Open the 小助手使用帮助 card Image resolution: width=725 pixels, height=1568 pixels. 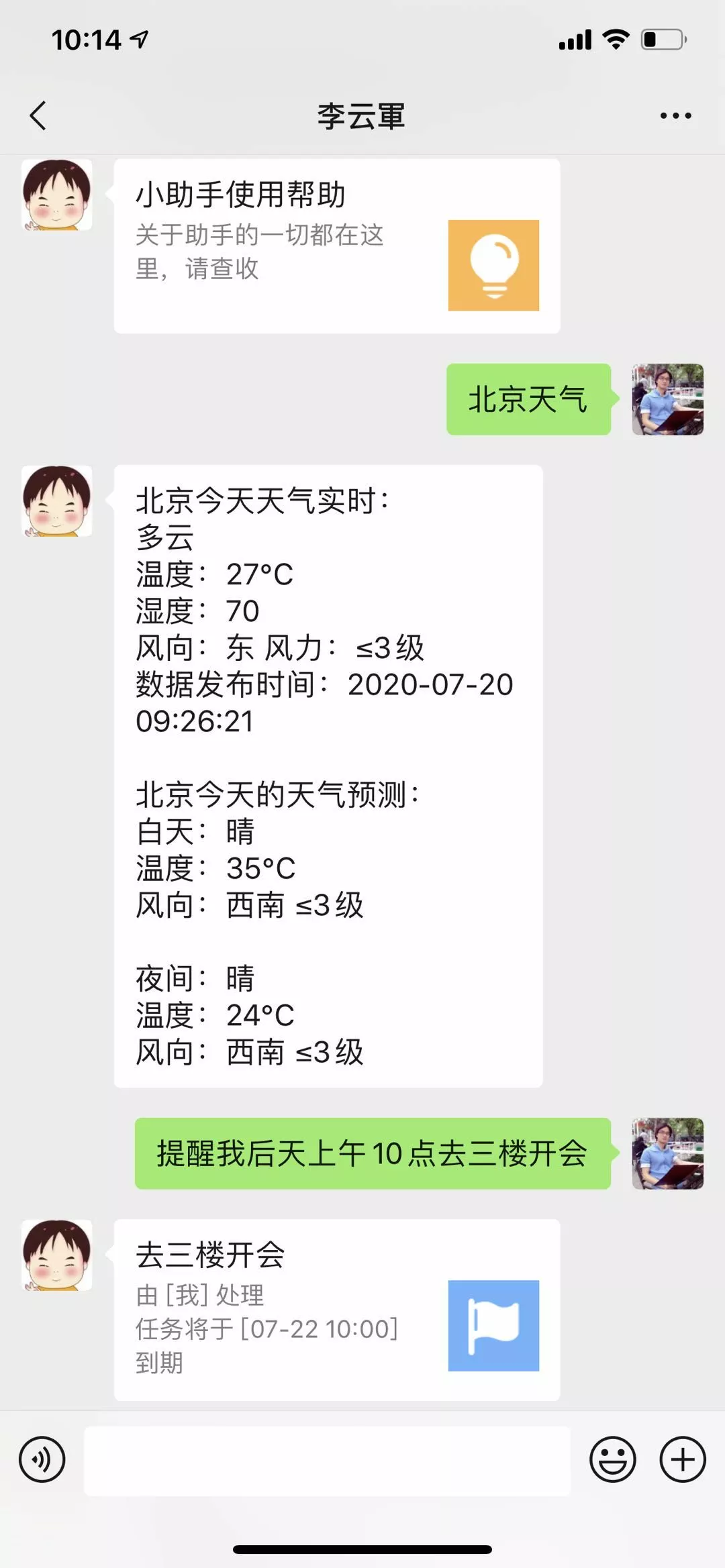[336, 246]
